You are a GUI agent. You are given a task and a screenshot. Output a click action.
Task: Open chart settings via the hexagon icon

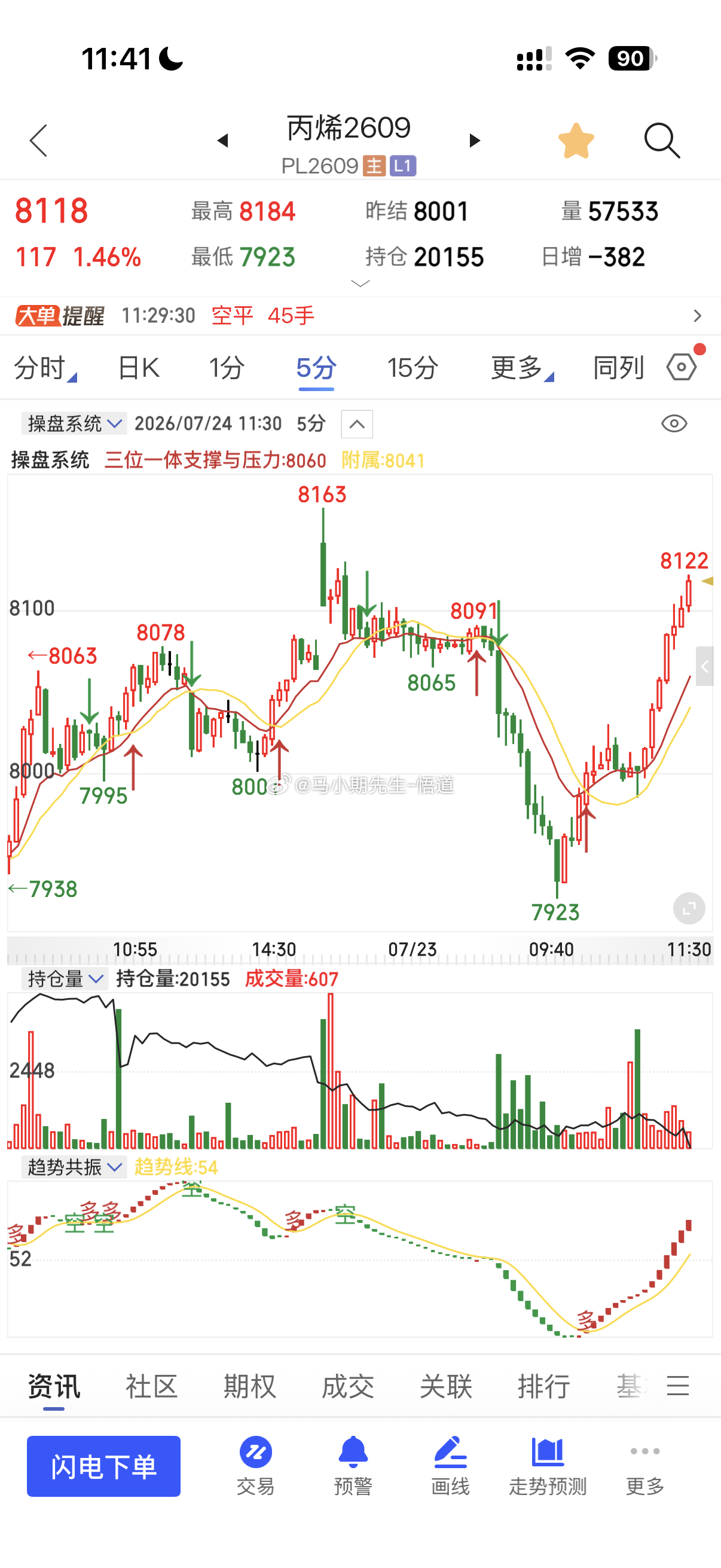(x=682, y=367)
